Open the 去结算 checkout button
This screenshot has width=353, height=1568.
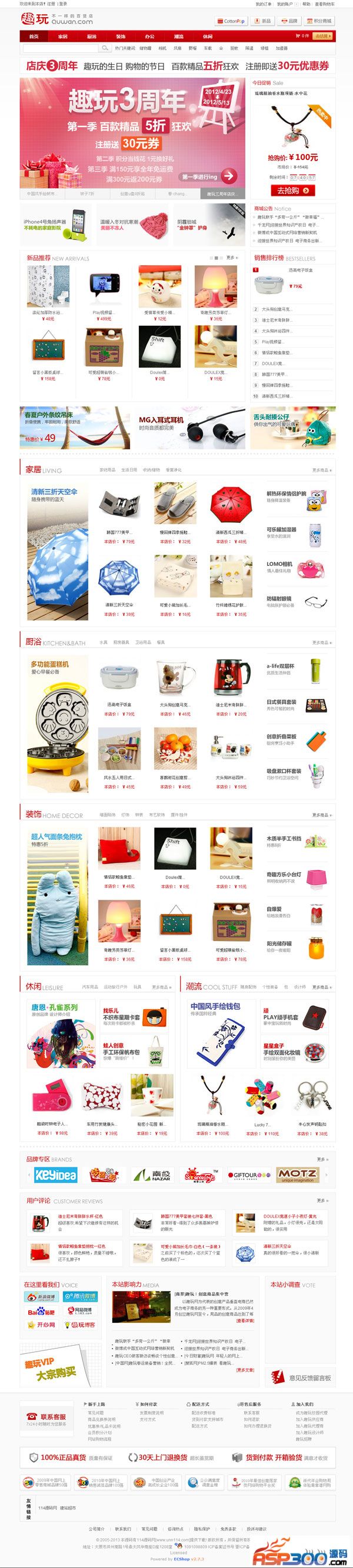(321, 36)
